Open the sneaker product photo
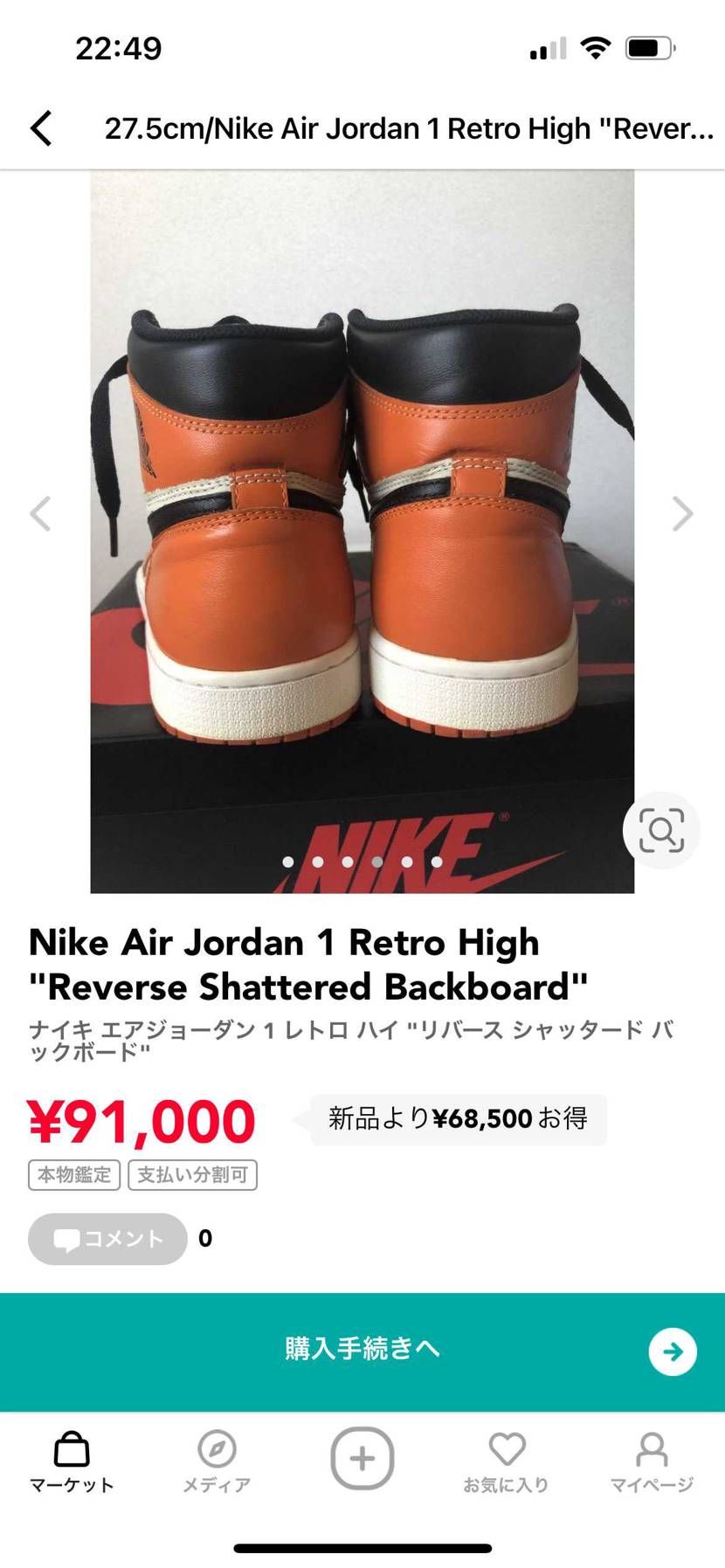The height and width of the screenshot is (1568, 725). (362, 531)
